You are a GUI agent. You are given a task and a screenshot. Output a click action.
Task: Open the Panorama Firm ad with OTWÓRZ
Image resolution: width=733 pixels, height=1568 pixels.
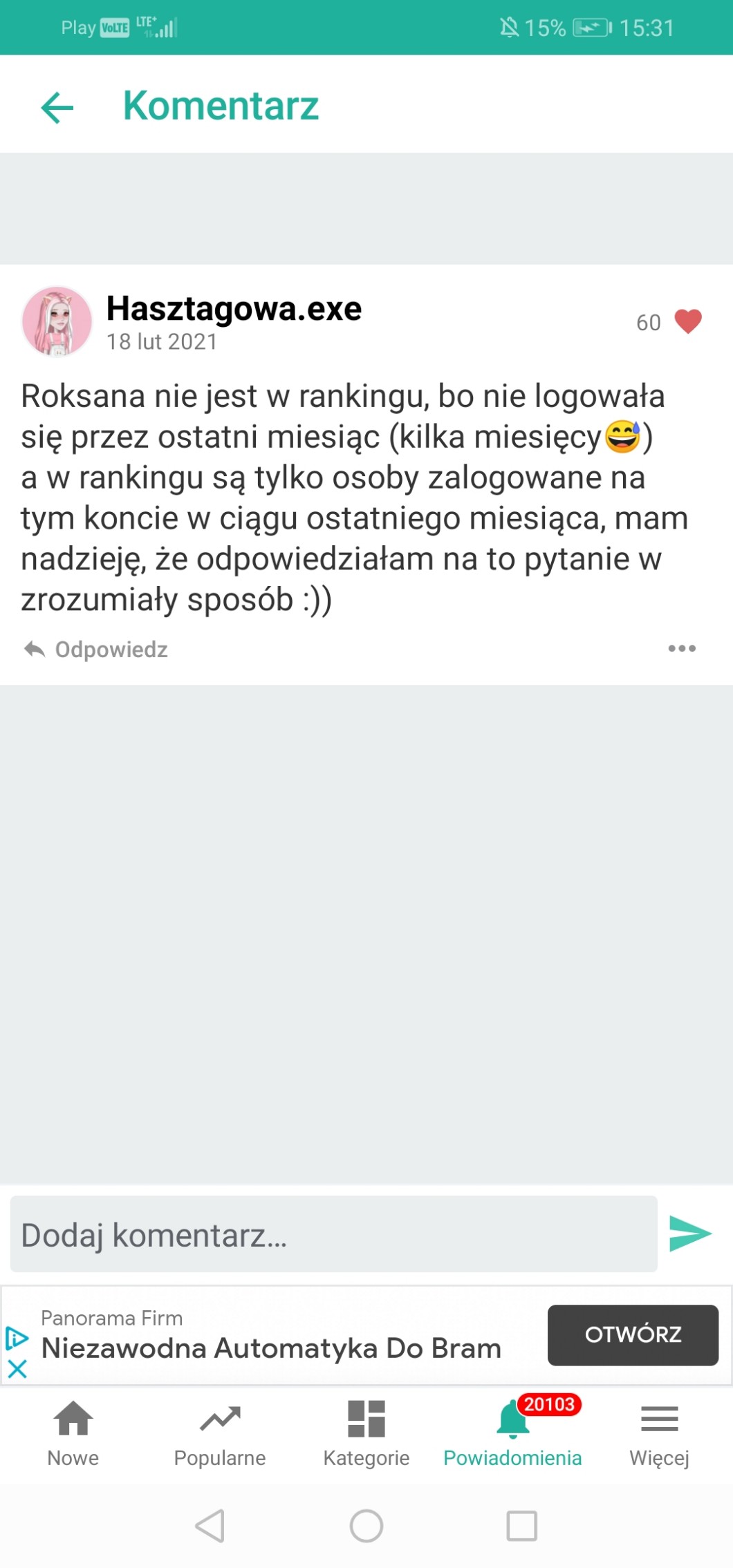(632, 1334)
